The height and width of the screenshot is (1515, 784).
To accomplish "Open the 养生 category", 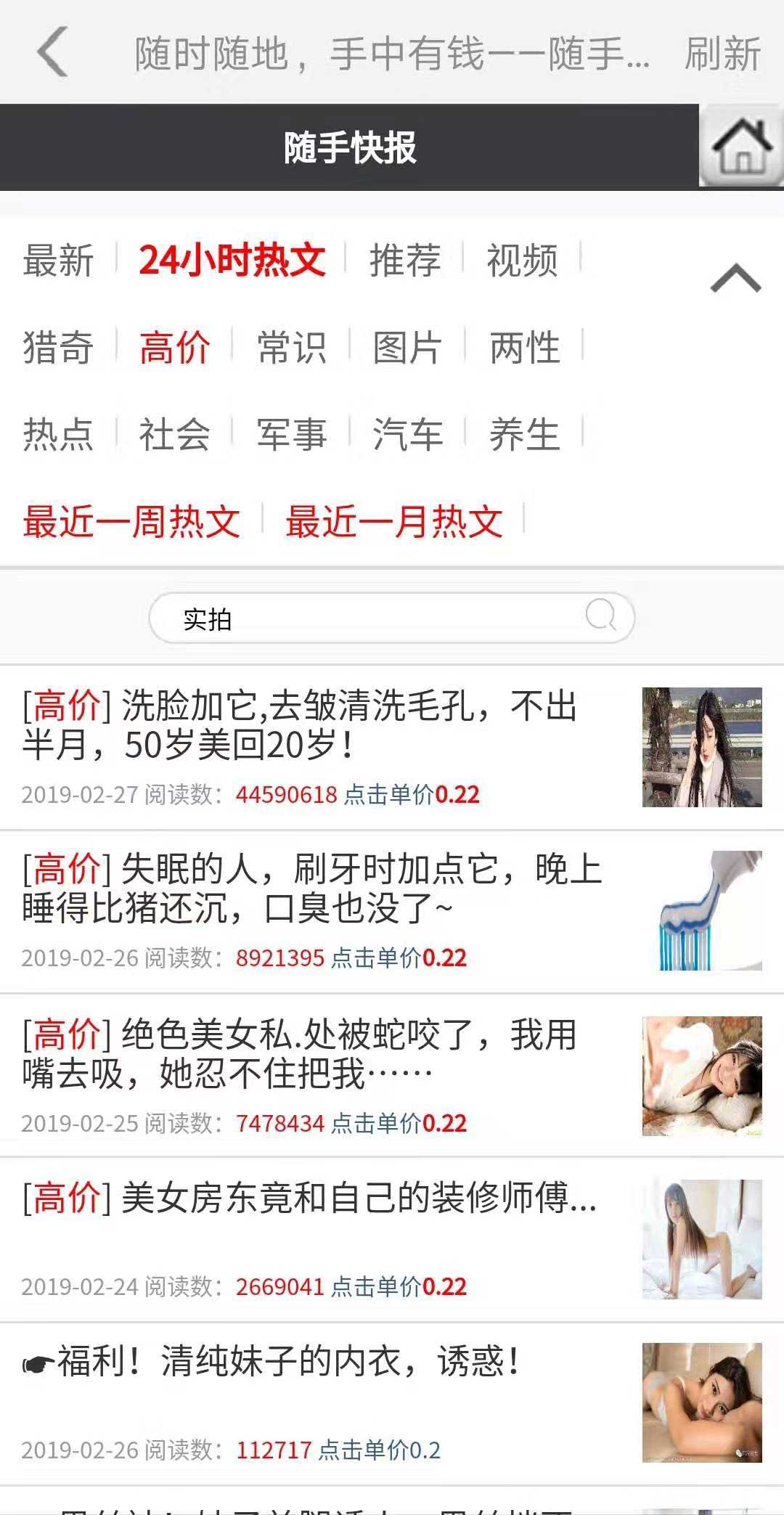I will (524, 434).
